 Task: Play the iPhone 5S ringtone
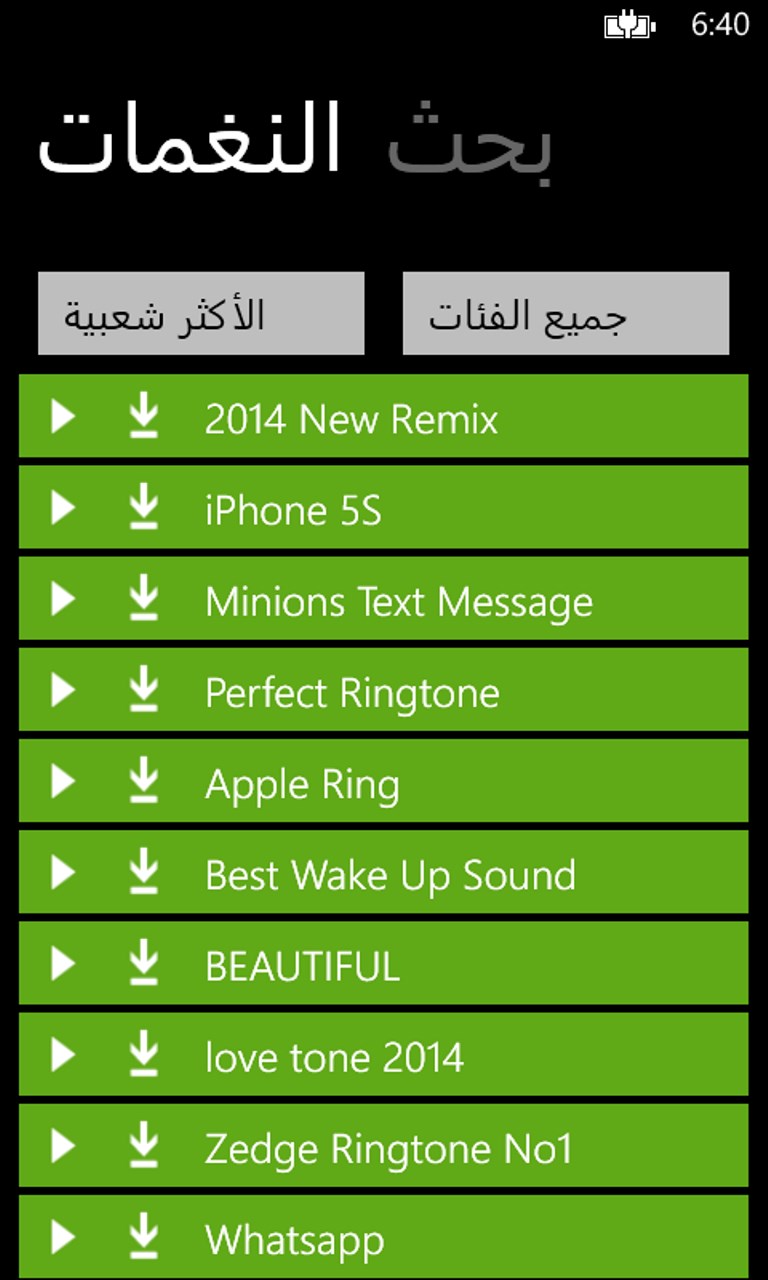coord(63,508)
